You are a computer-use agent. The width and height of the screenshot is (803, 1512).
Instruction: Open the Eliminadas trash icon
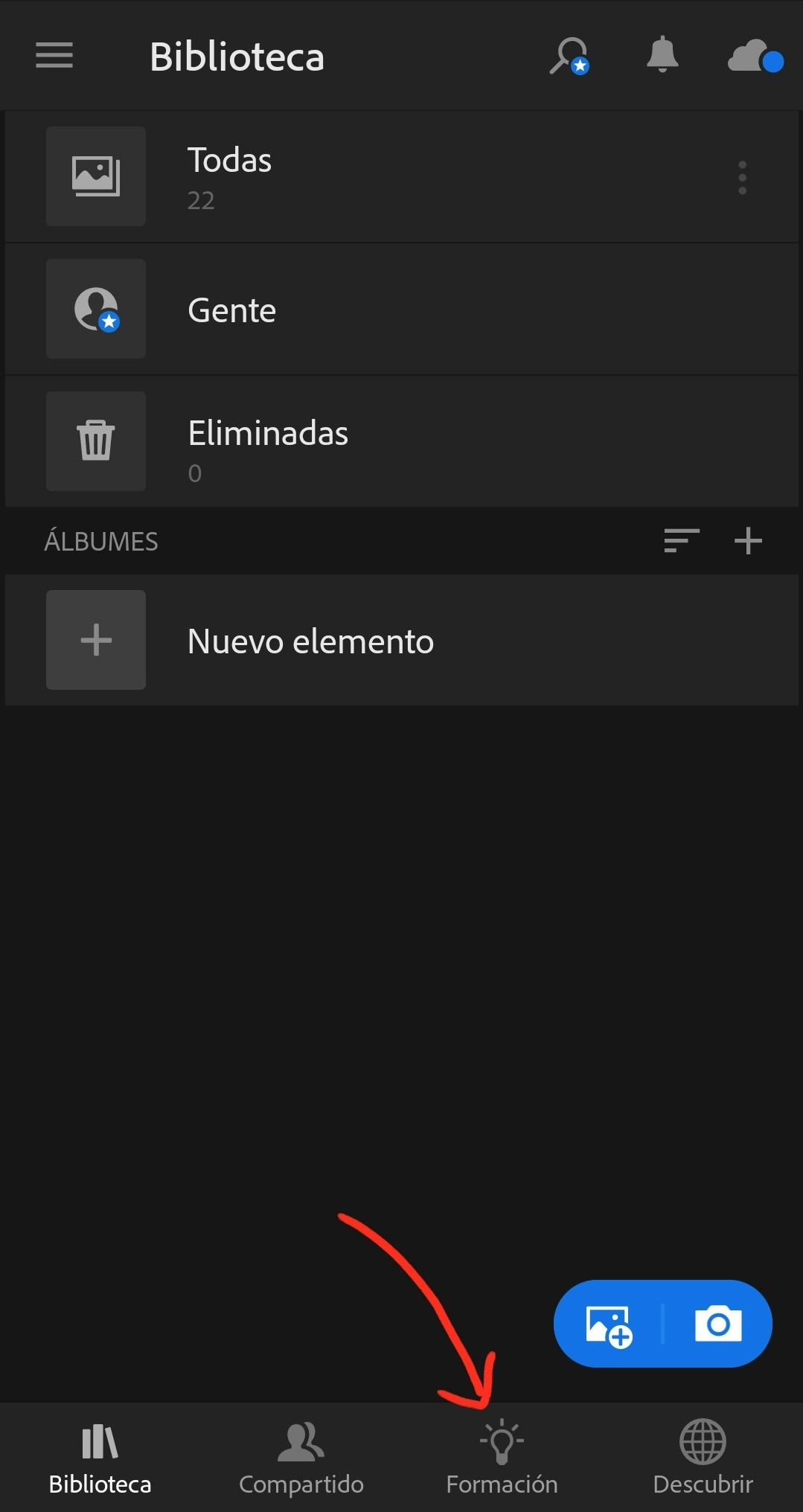[x=95, y=441]
